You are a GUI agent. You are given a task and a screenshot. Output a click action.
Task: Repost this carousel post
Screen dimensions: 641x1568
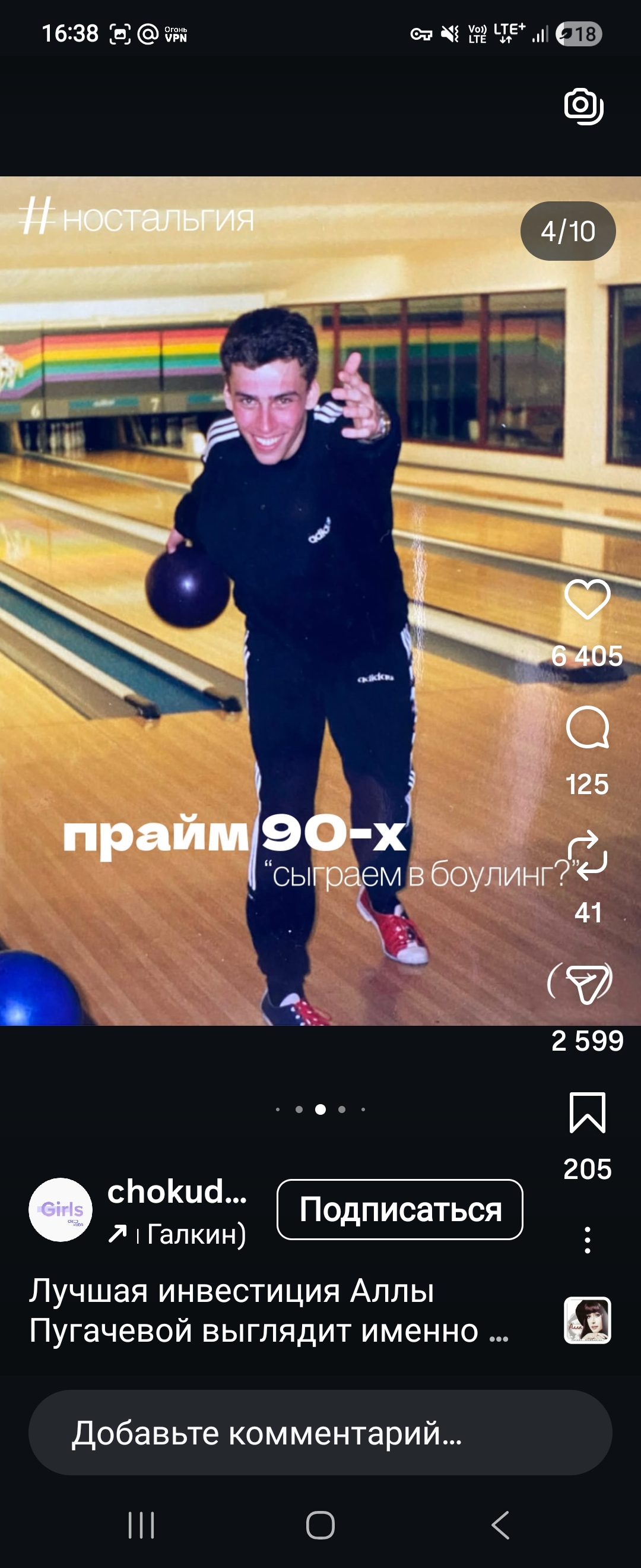[587, 855]
